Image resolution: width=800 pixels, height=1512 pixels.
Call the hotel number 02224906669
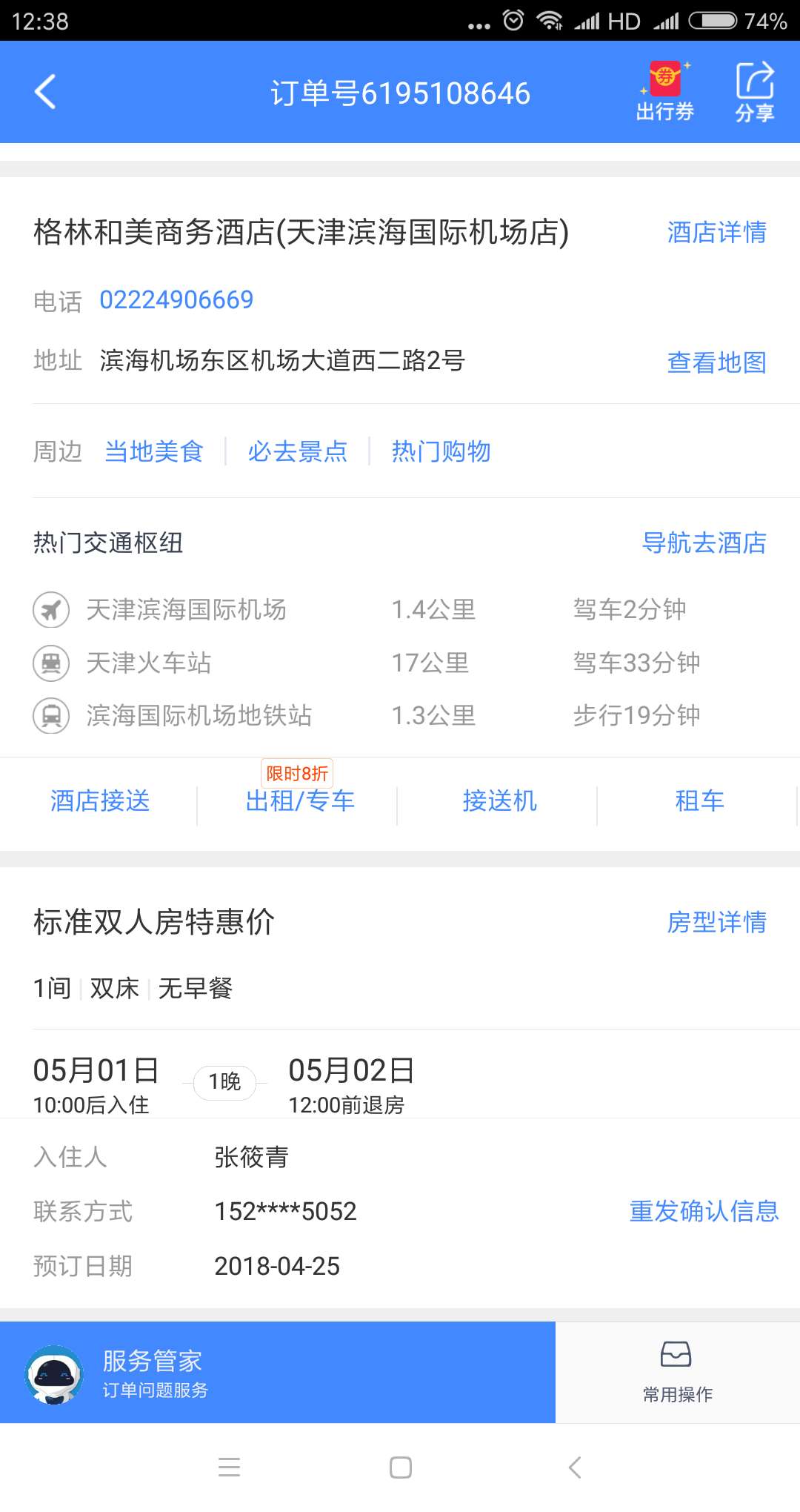[x=176, y=300]
